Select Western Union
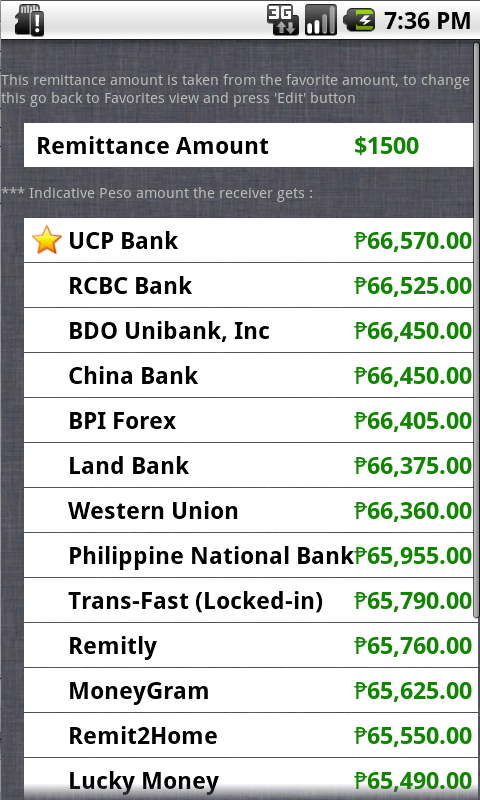 tap(248, 510)
